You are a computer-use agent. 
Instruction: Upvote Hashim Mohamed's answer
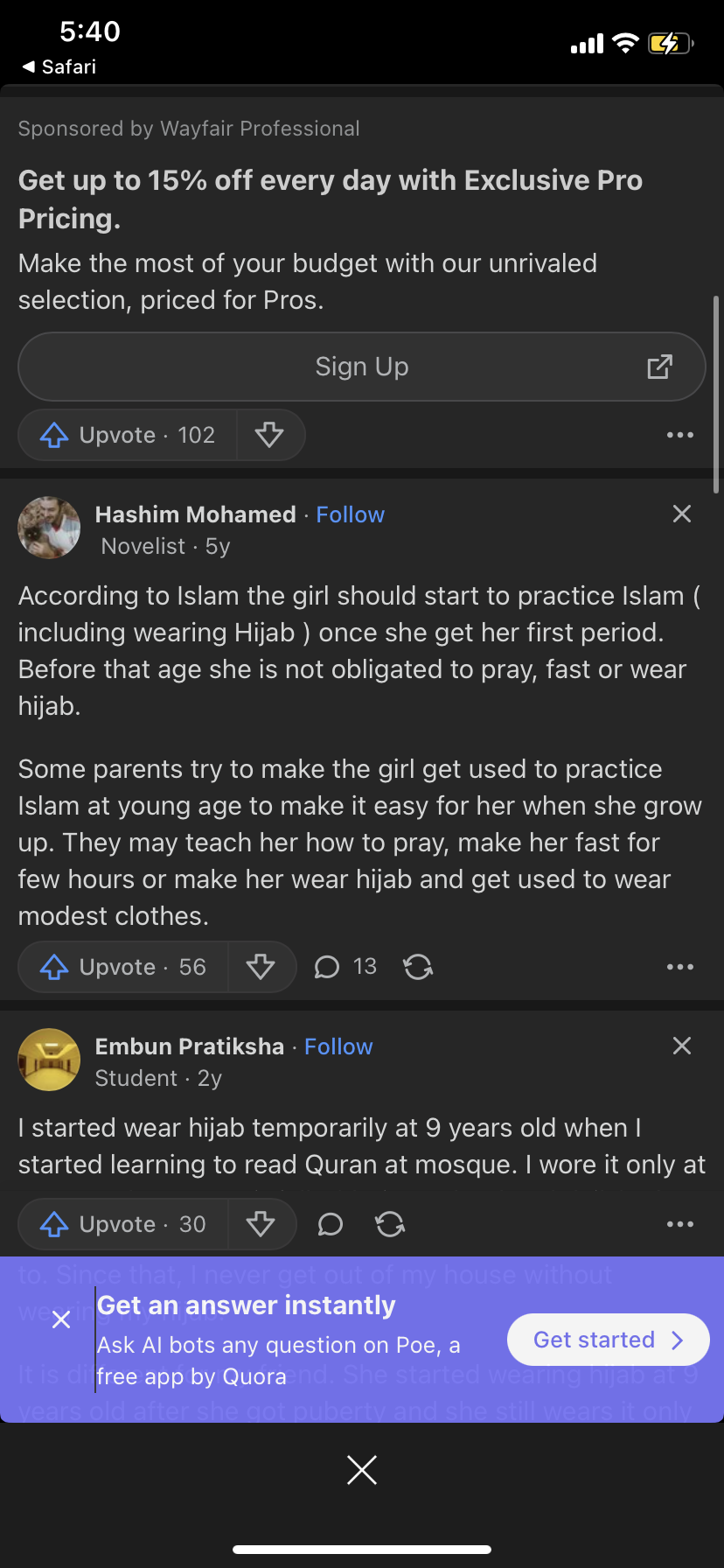tap(123, 967)
